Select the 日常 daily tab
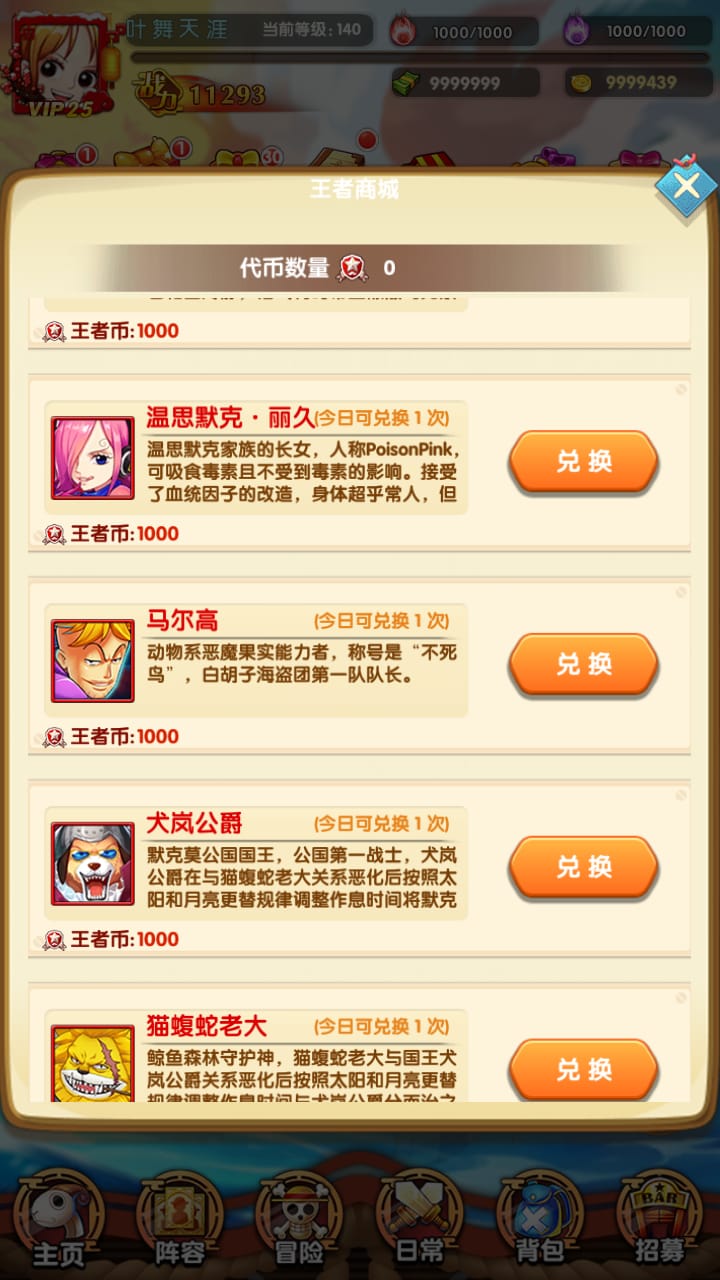The image size is (720, 1280). tap(419, 1221)
